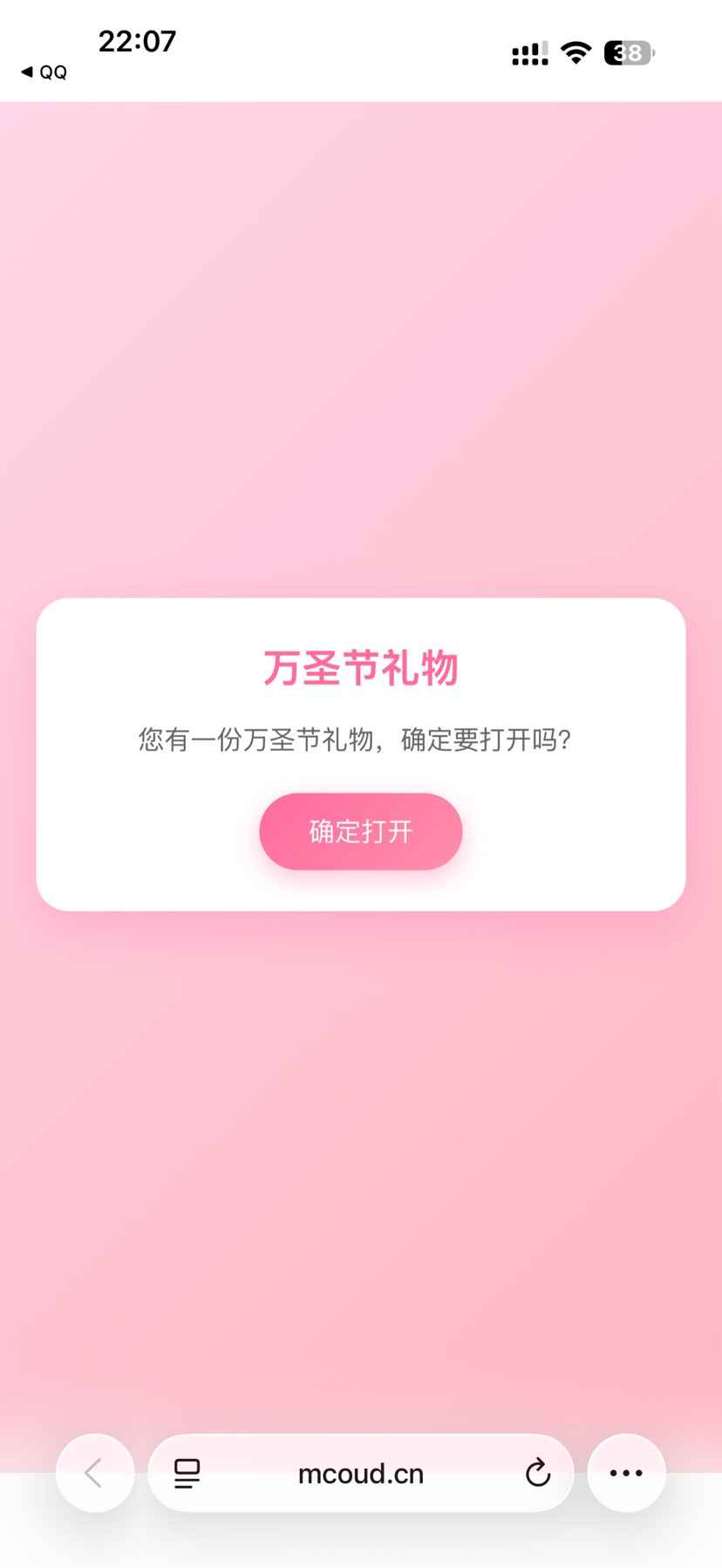Tap the back chevron in browser bar
The image size is (722, 1568).
(94, 1473)
